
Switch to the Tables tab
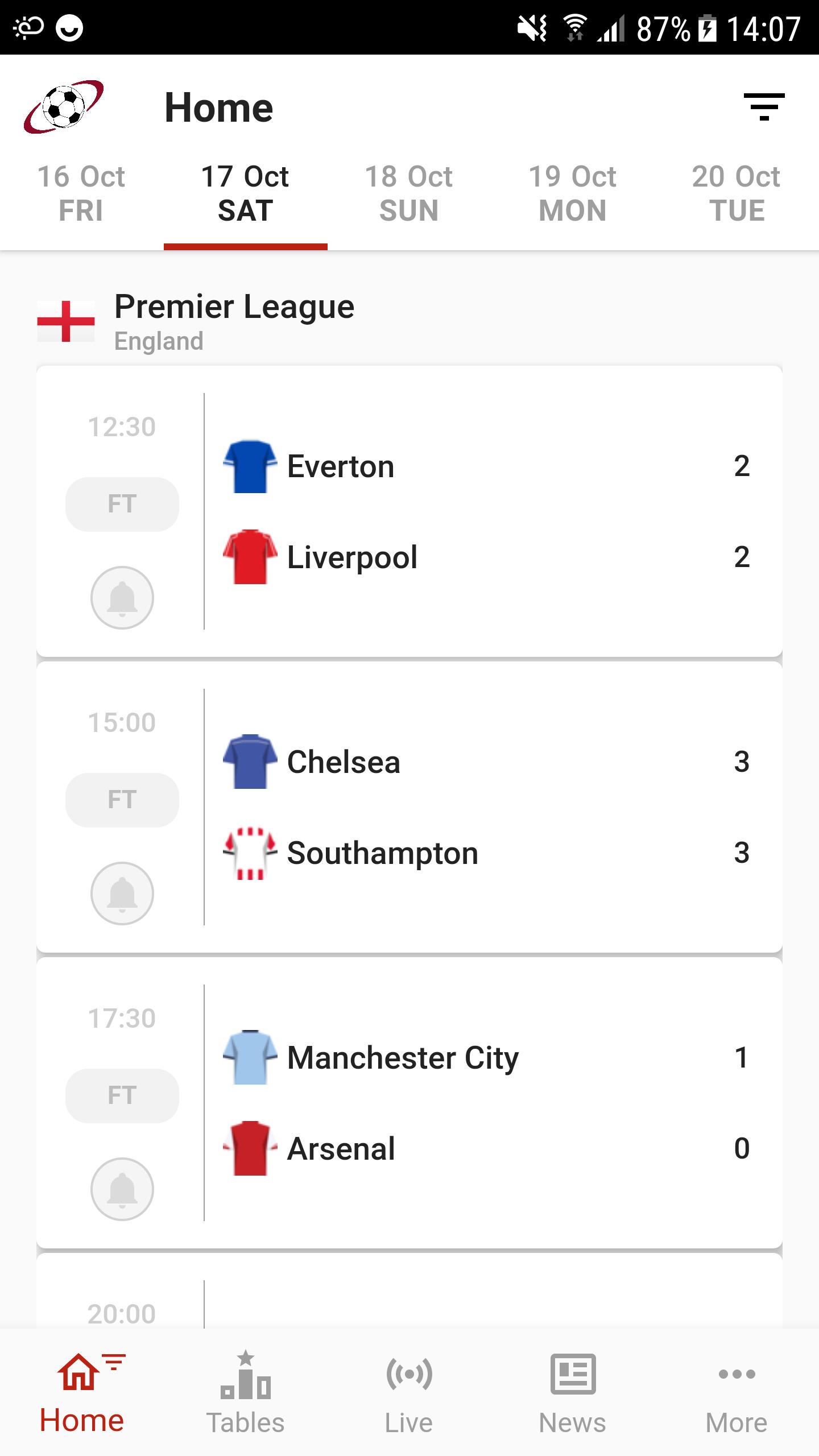pos(245,1392)
